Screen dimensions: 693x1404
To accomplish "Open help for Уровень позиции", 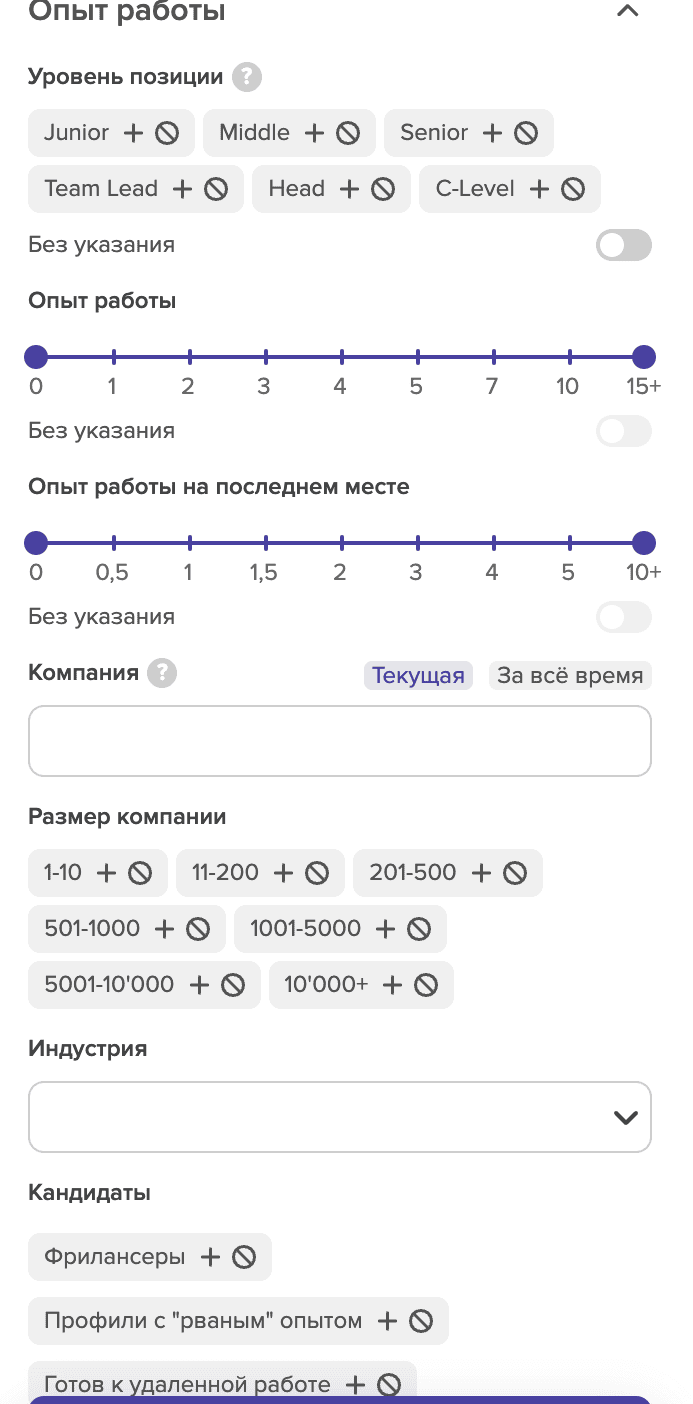I will (x=246, y=77).
